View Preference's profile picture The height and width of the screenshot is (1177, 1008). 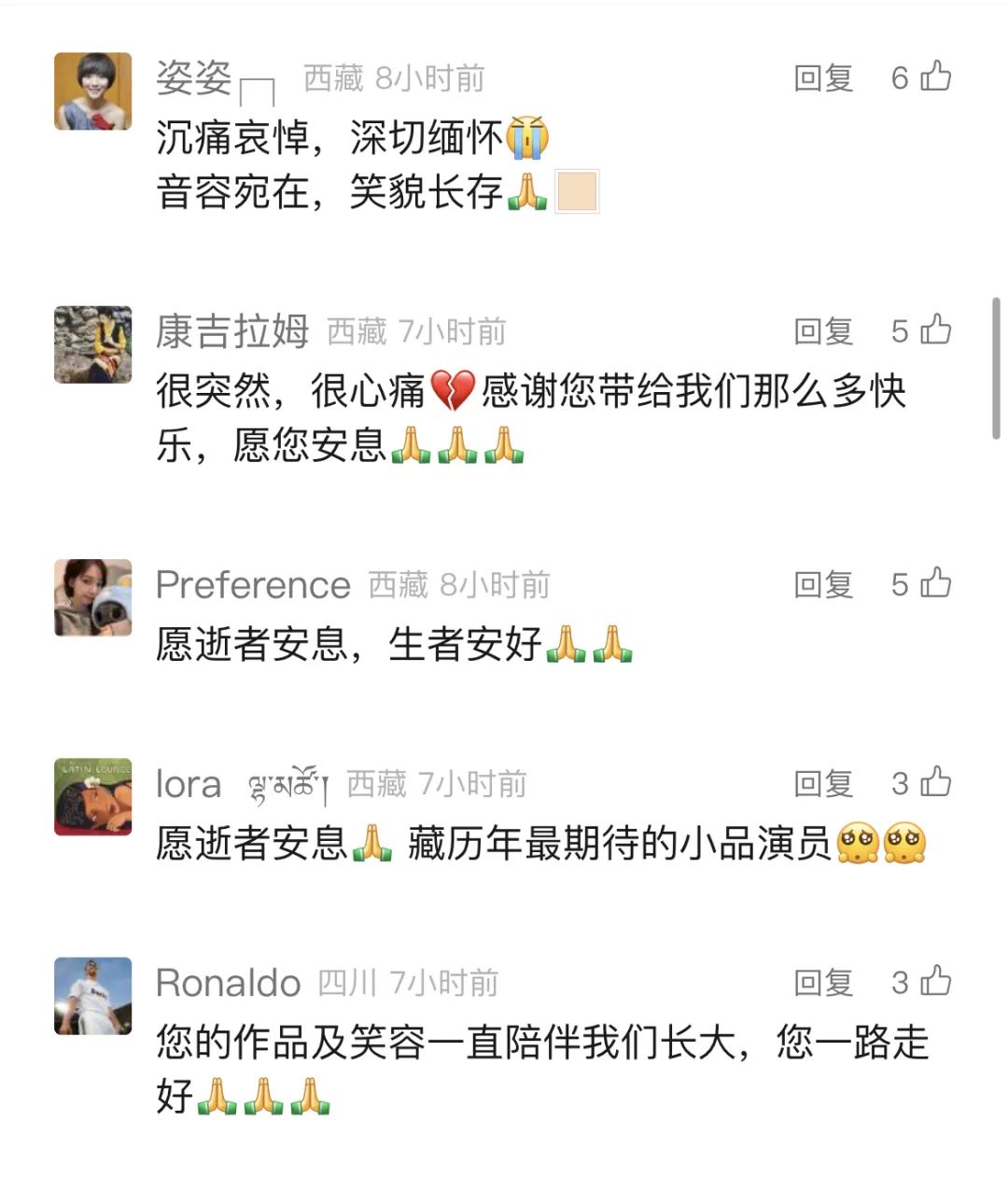[93, 598]
